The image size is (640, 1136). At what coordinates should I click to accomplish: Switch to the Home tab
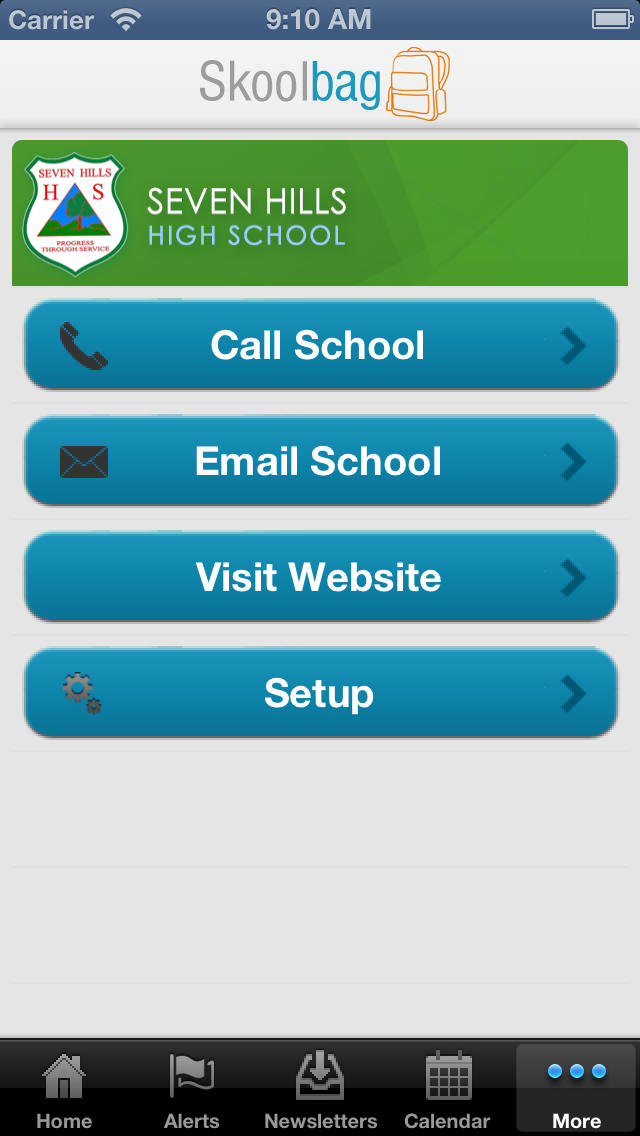pos(64,1088)
